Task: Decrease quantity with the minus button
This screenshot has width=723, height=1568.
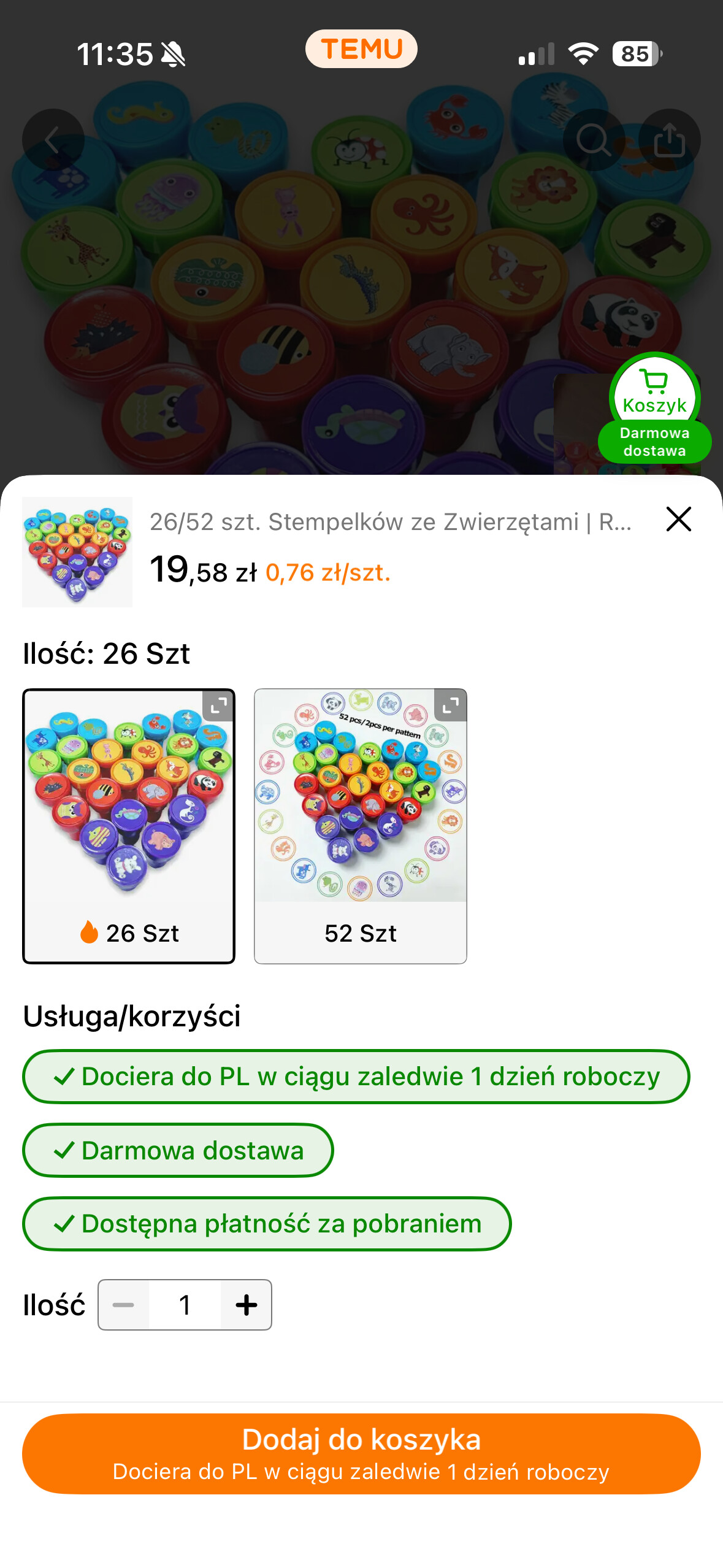Action: click(124, 1305)
